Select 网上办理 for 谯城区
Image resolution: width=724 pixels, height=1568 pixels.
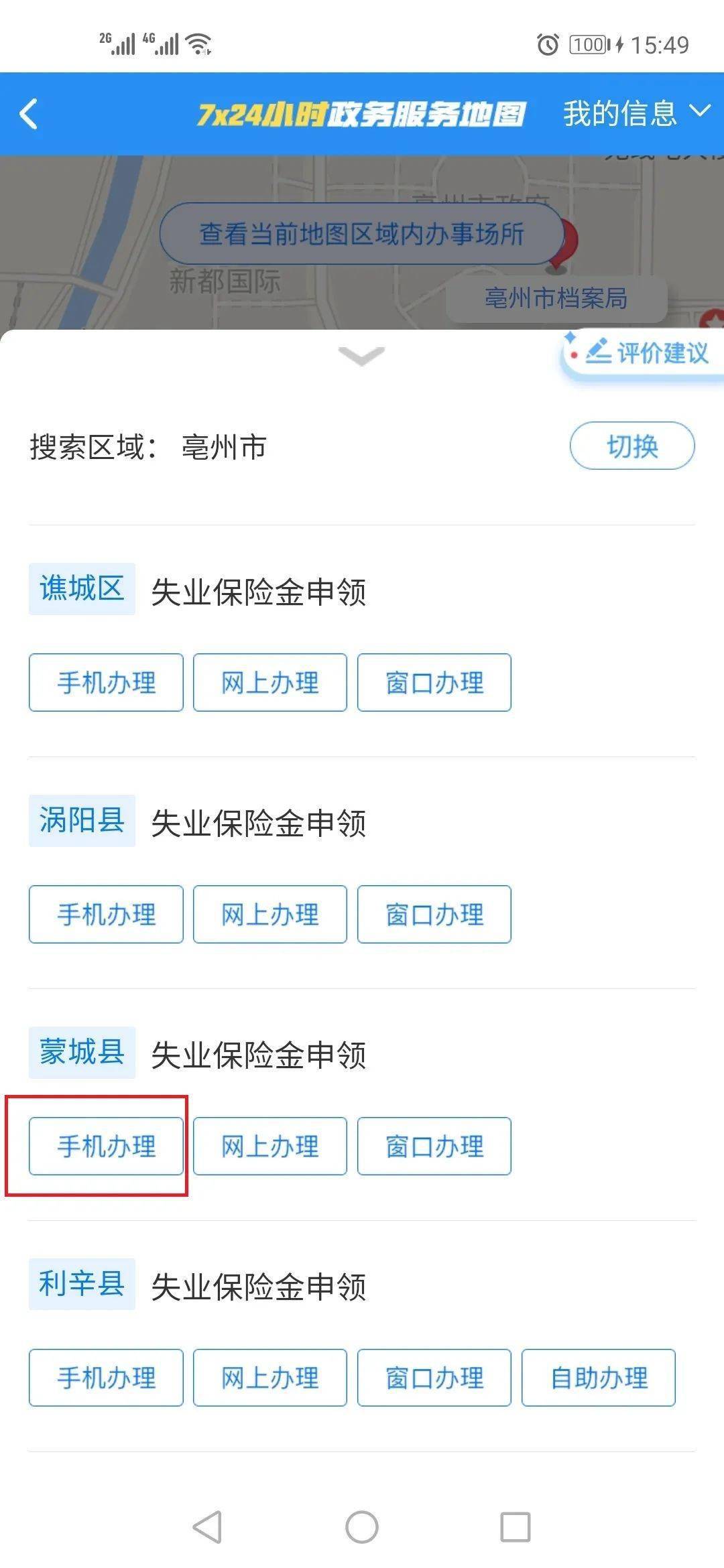[x=270, y=682]
